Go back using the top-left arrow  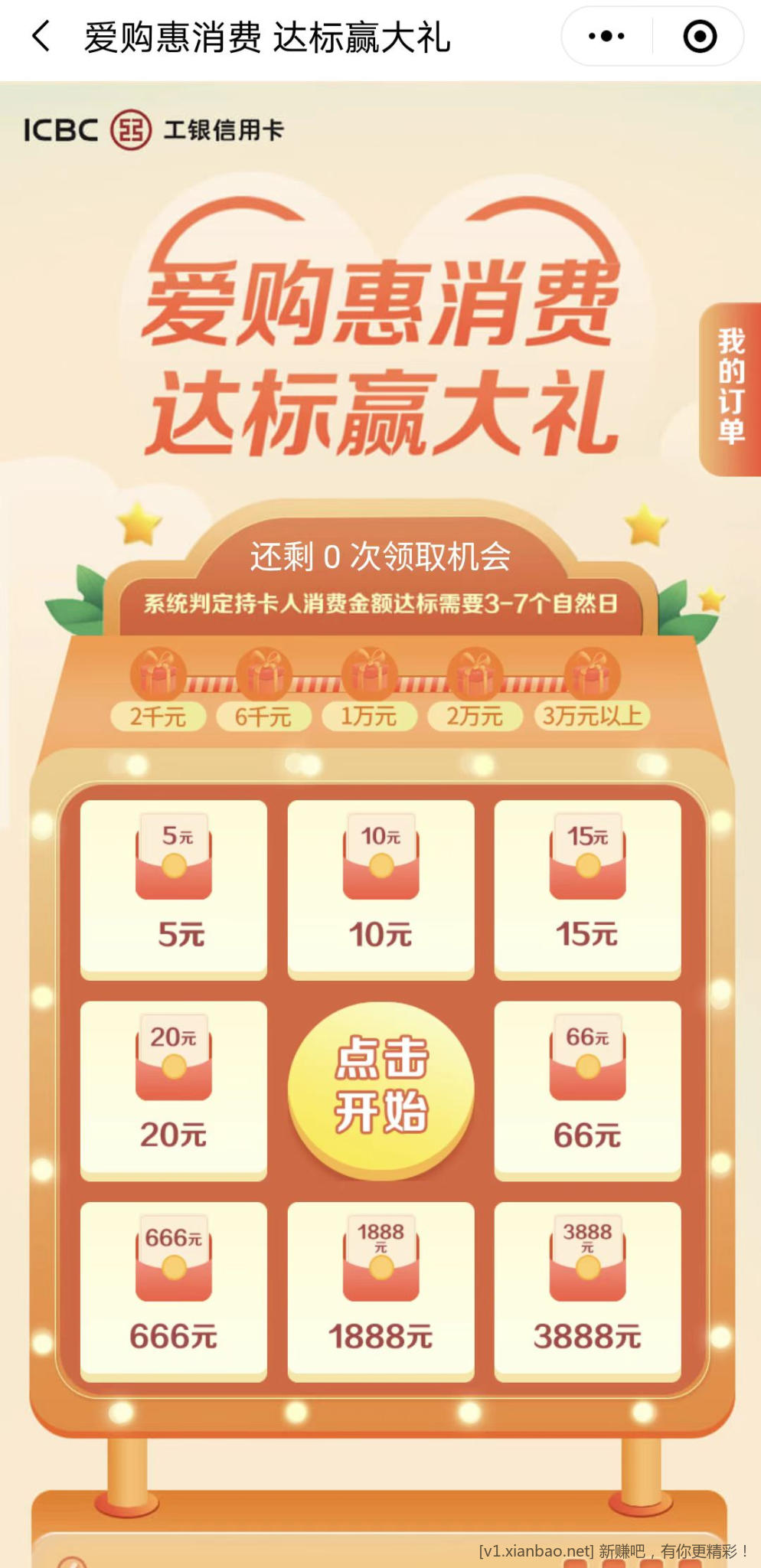[41, 36]
